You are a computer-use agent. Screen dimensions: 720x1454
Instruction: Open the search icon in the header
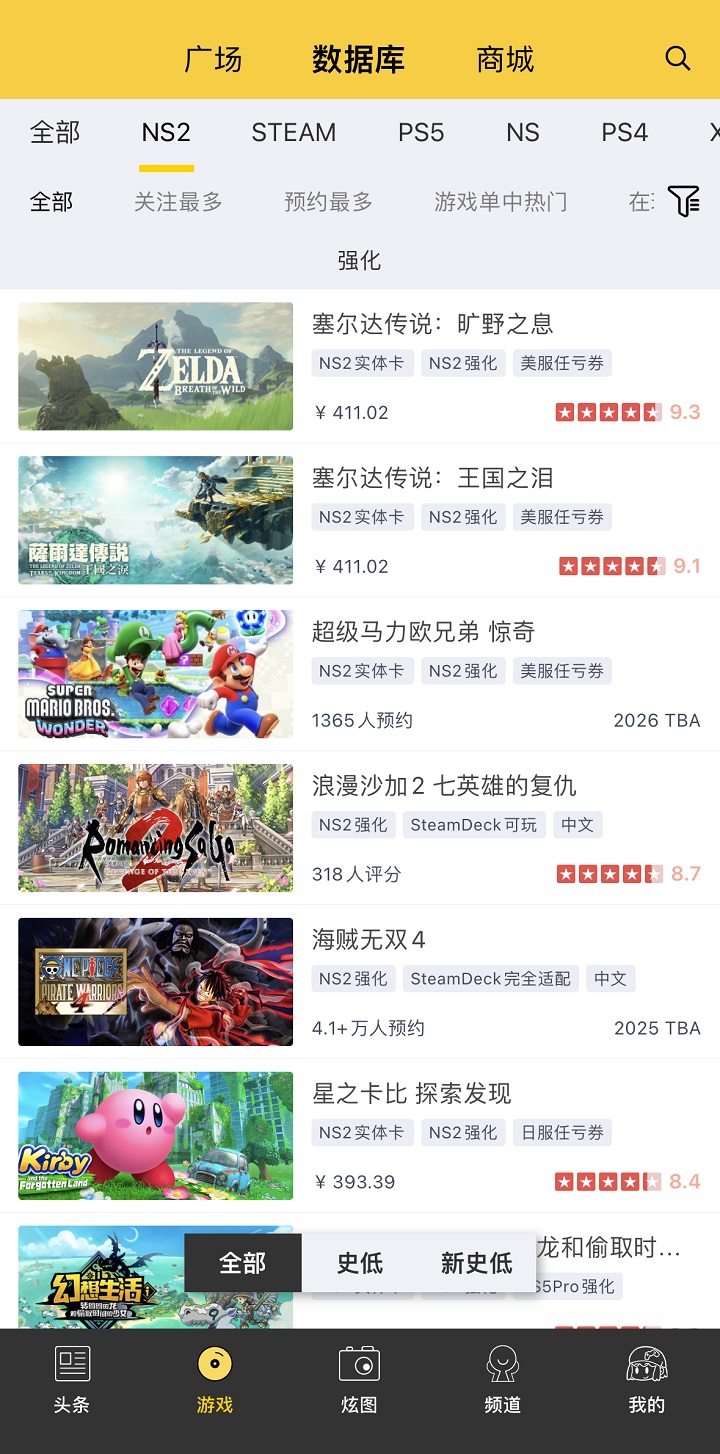678,58
